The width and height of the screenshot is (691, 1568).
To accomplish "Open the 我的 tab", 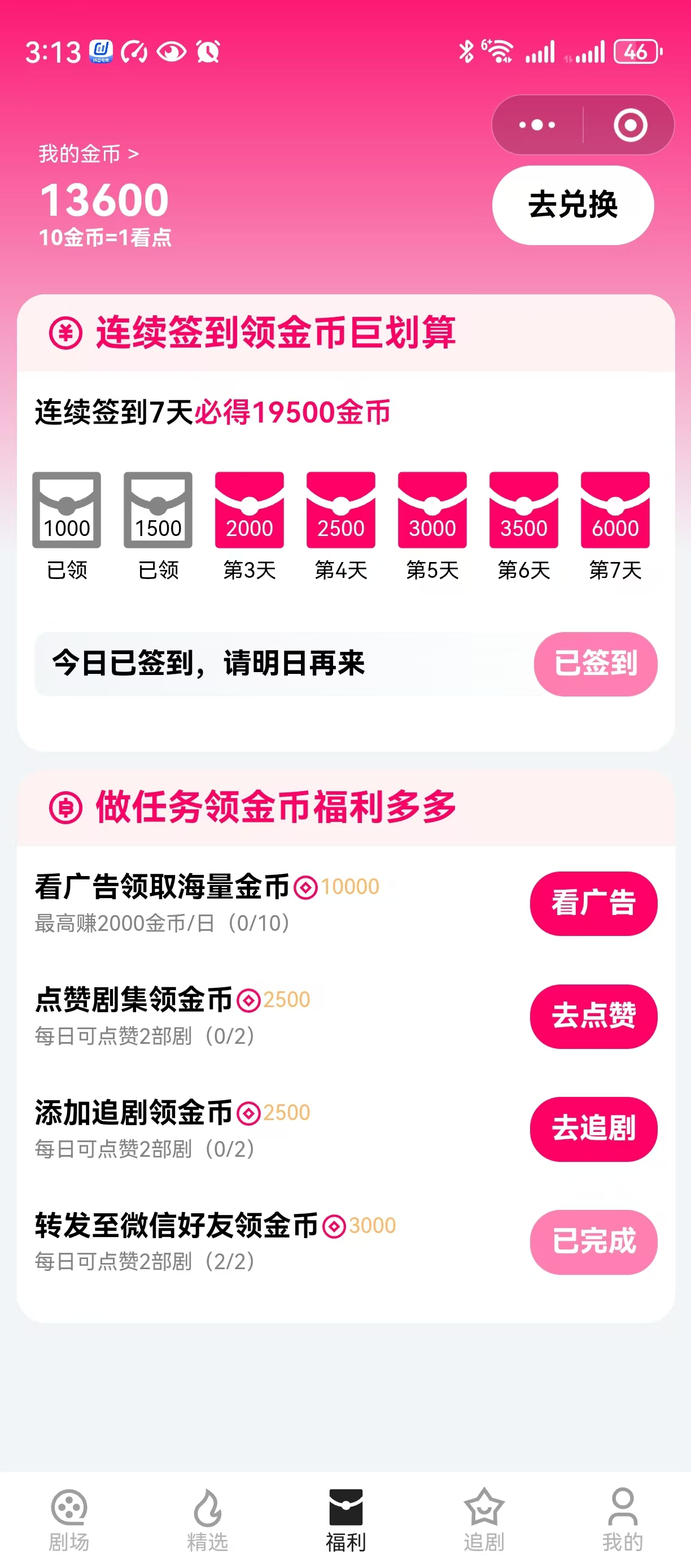I will 622,1520.
